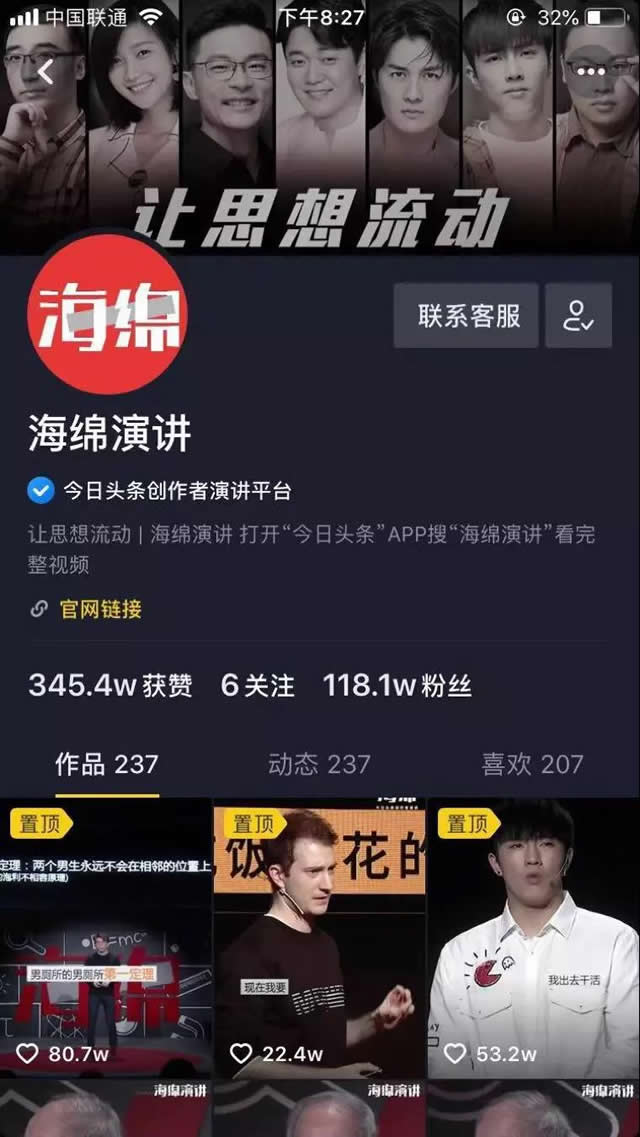This screenshot has width=640, height=1137.
Task: Go back using the top-left arrow
Action: (x=45, y=71)
